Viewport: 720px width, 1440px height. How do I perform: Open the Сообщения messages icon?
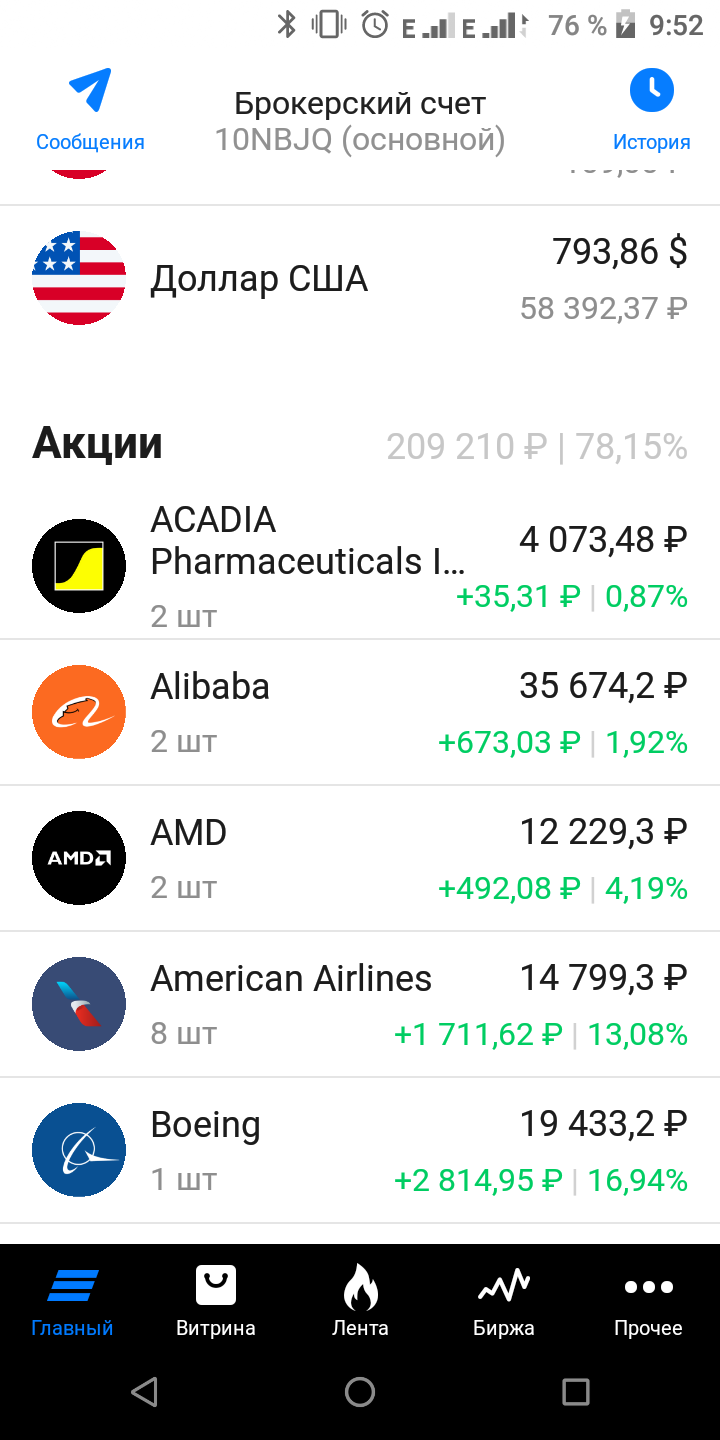click(90, 110)
